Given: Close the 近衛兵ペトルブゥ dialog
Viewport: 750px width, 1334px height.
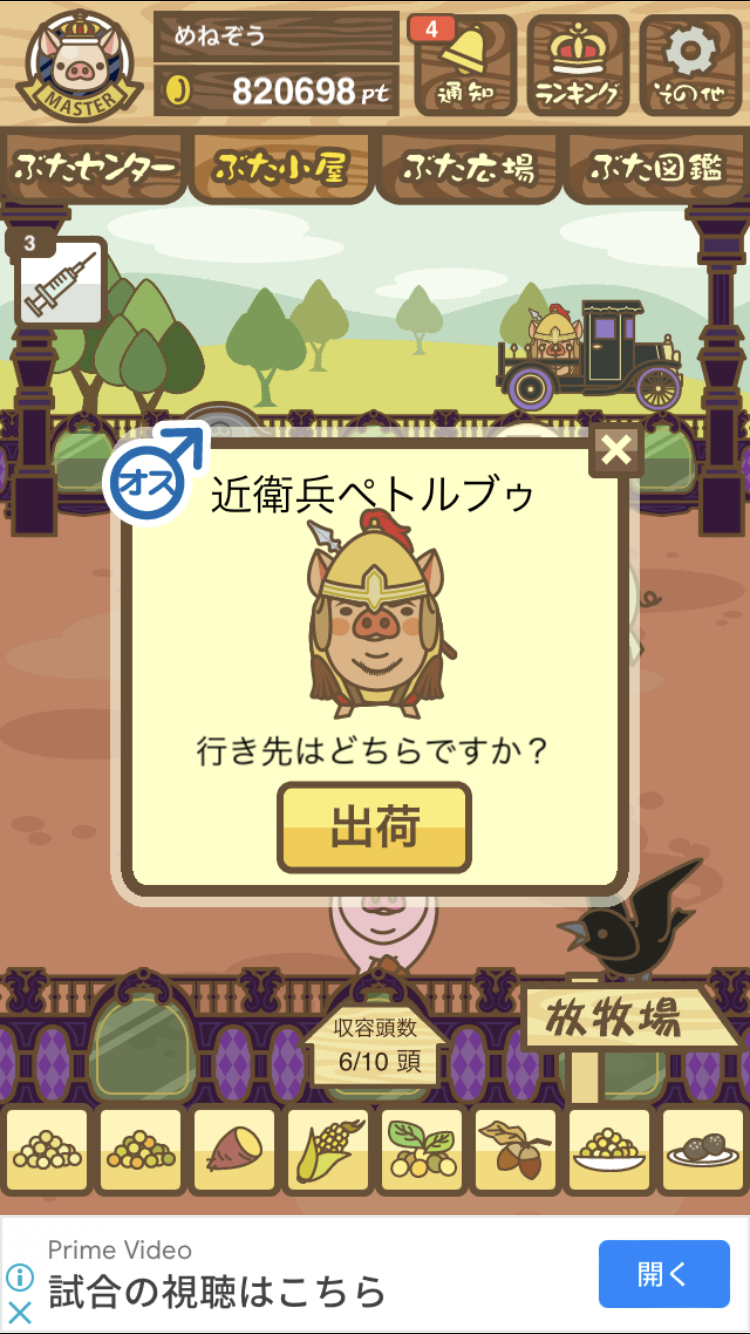Looking at the screenshot, I should [x=616, y=451].
